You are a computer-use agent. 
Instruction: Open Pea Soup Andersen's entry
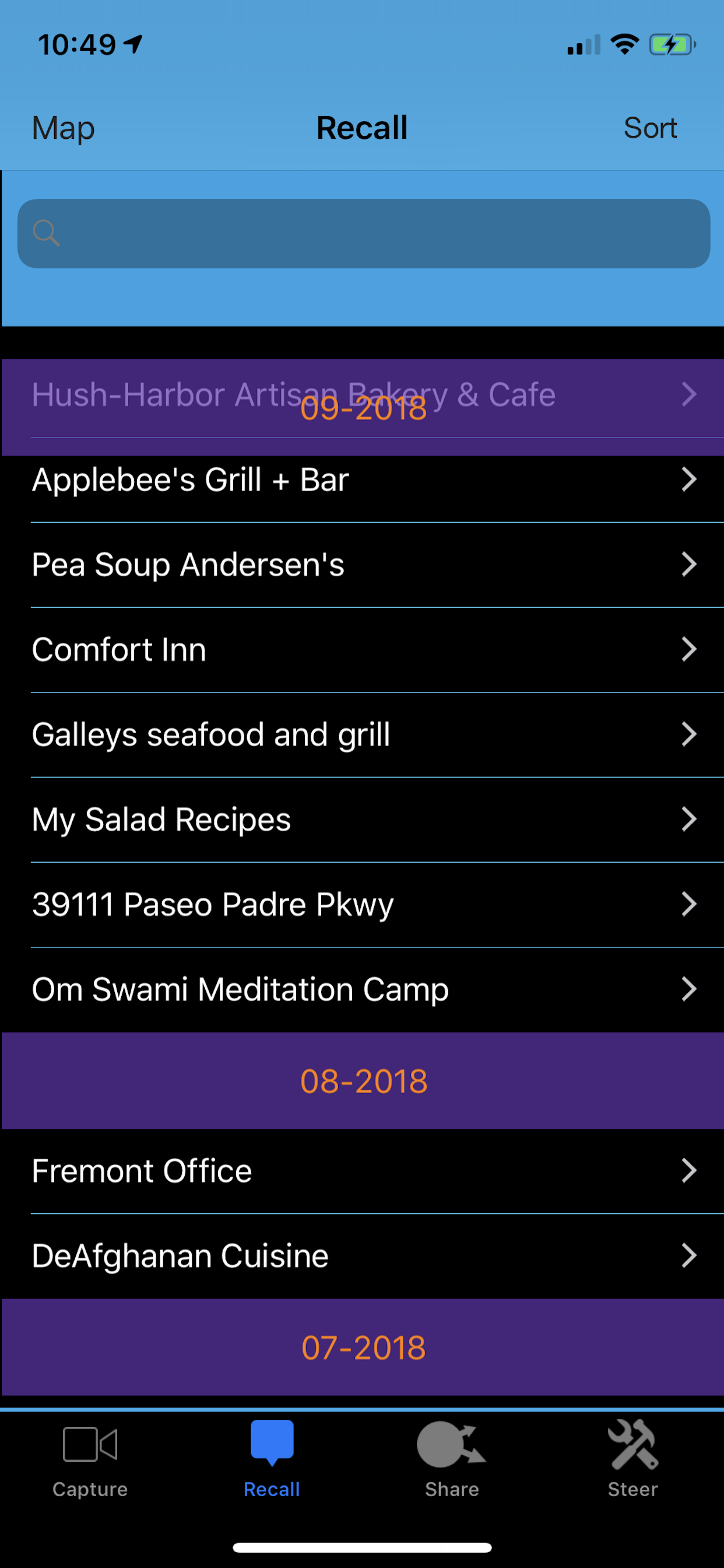coord(363,565)
